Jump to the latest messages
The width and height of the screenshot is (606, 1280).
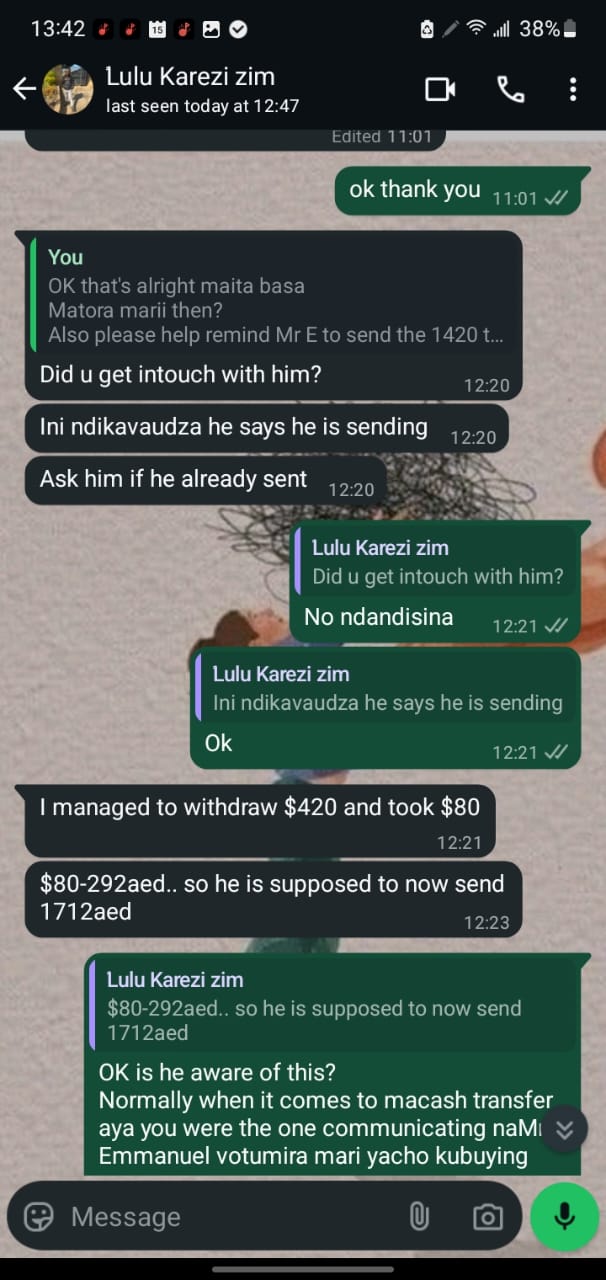click(565, 1129)
